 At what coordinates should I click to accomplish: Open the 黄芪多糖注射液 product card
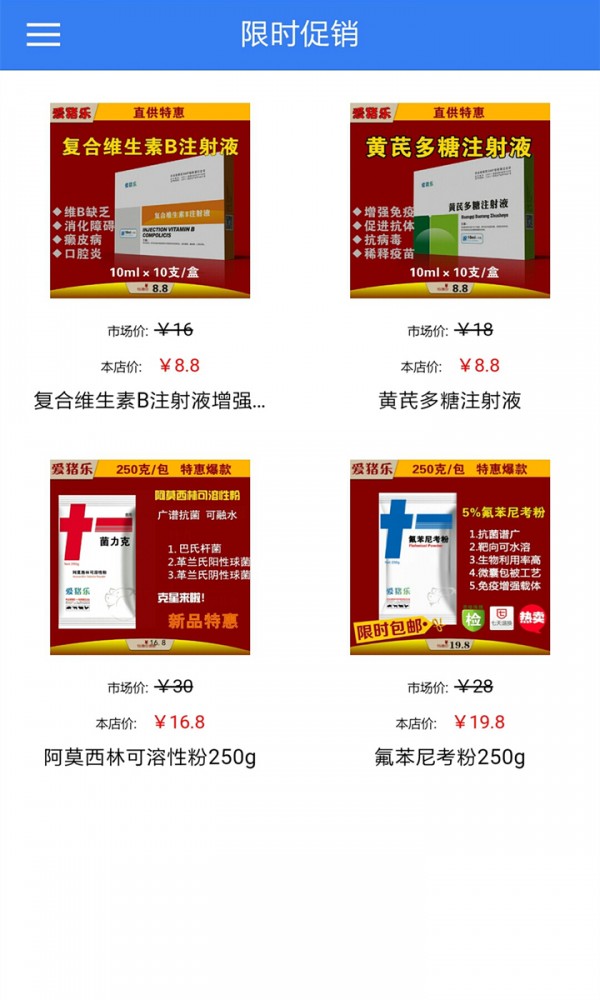click(450, 200)
